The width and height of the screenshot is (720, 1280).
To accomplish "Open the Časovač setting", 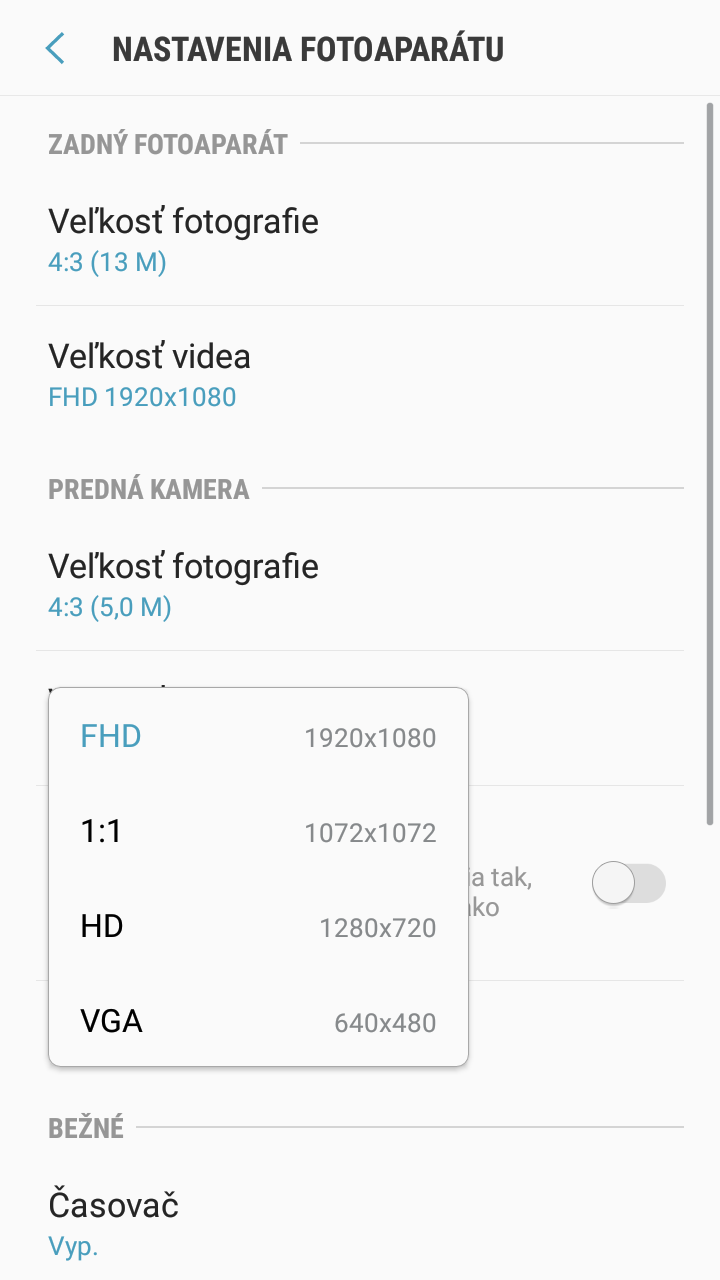I will click(x=360, y=1222).
